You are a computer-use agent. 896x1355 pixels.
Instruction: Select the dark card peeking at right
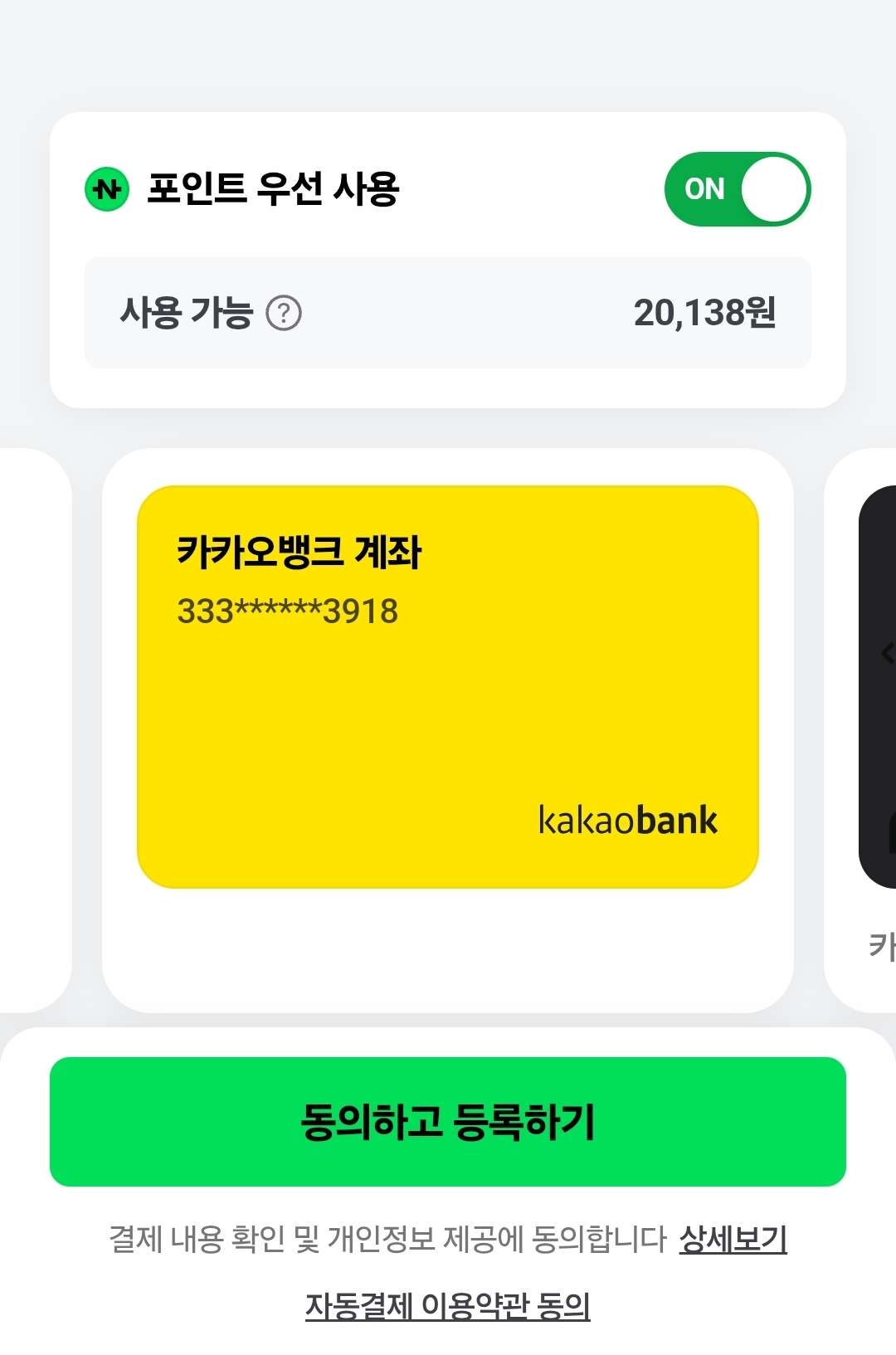point(879,687)
